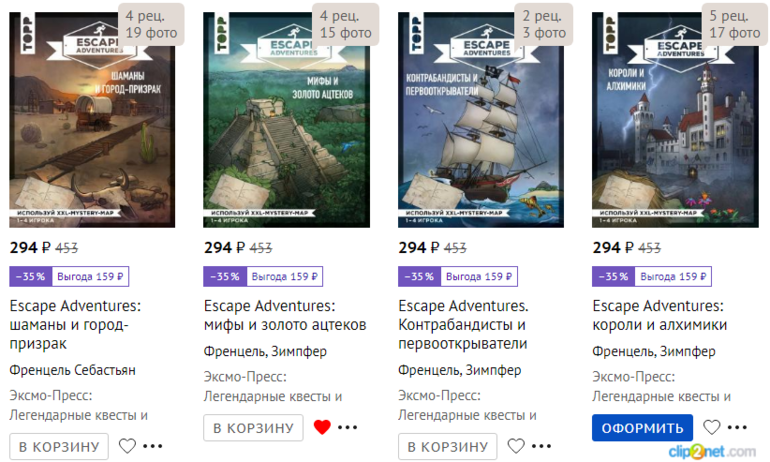Add 'Контрабандисты и первооткрыватели' to cart
The height and width of the screenshot is (462, 770).
(x=447, y=446)
